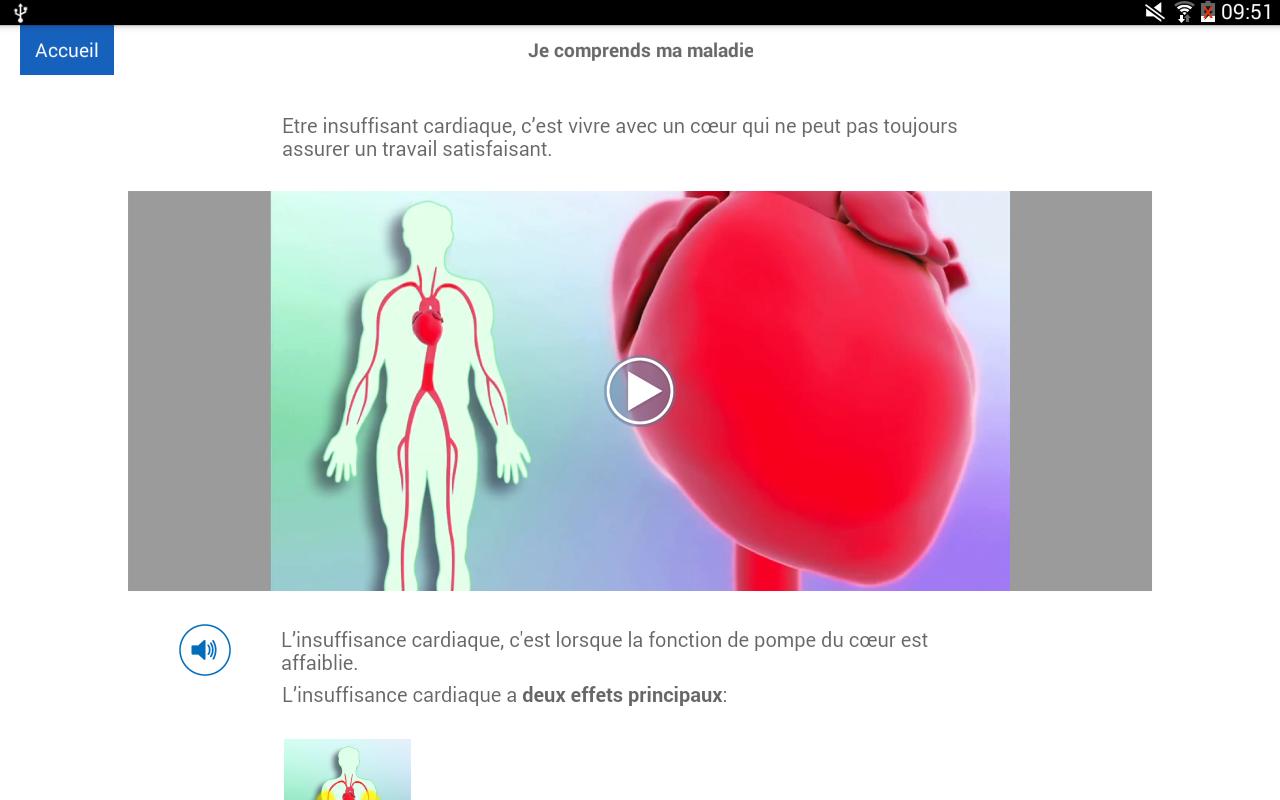Go back to Accueil home screen
This screenshot has width=1280, height=800.
(67, 50)
